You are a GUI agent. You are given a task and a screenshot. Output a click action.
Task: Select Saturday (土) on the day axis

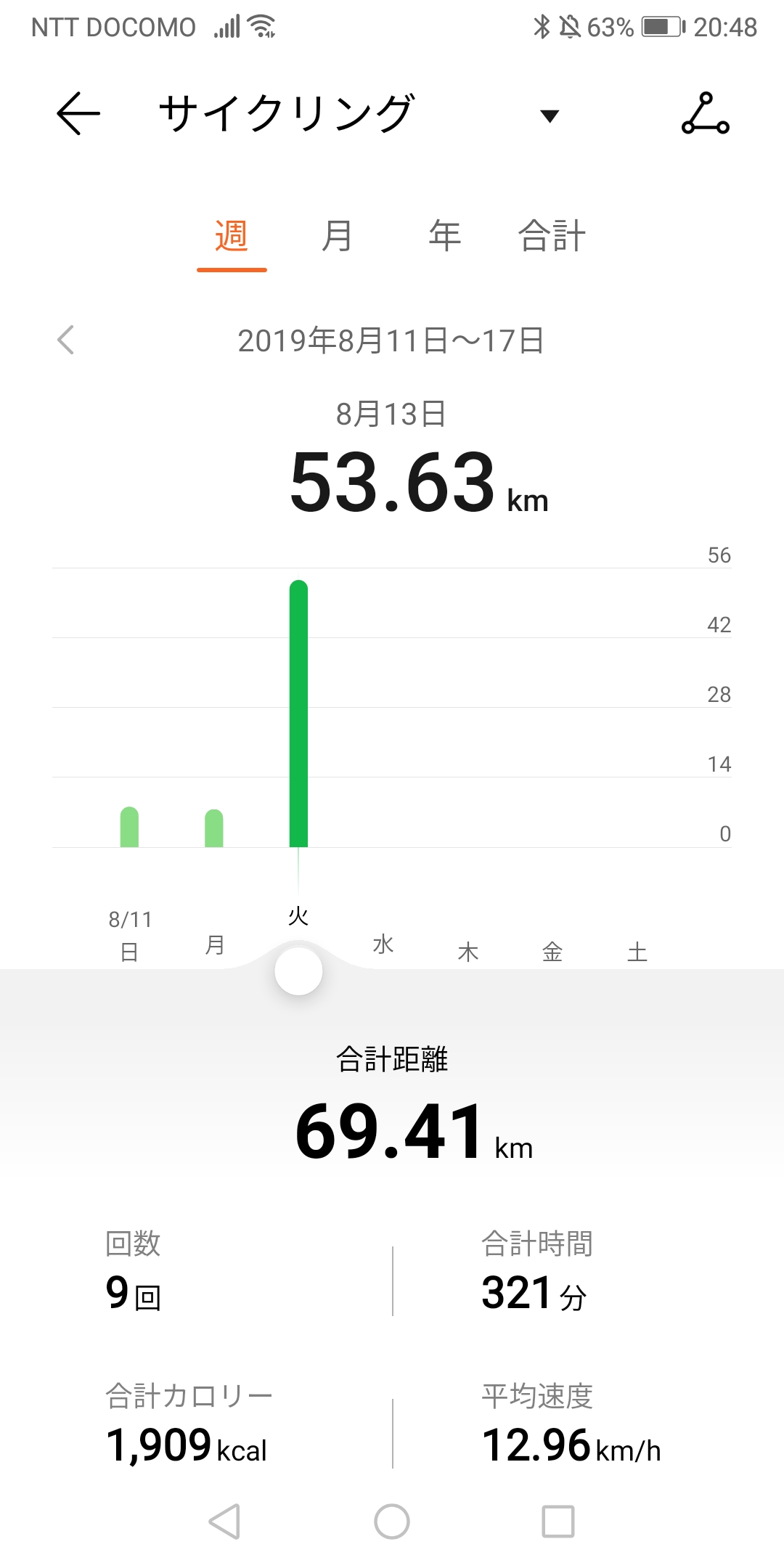pyautogui.click(x=637, y=951)
